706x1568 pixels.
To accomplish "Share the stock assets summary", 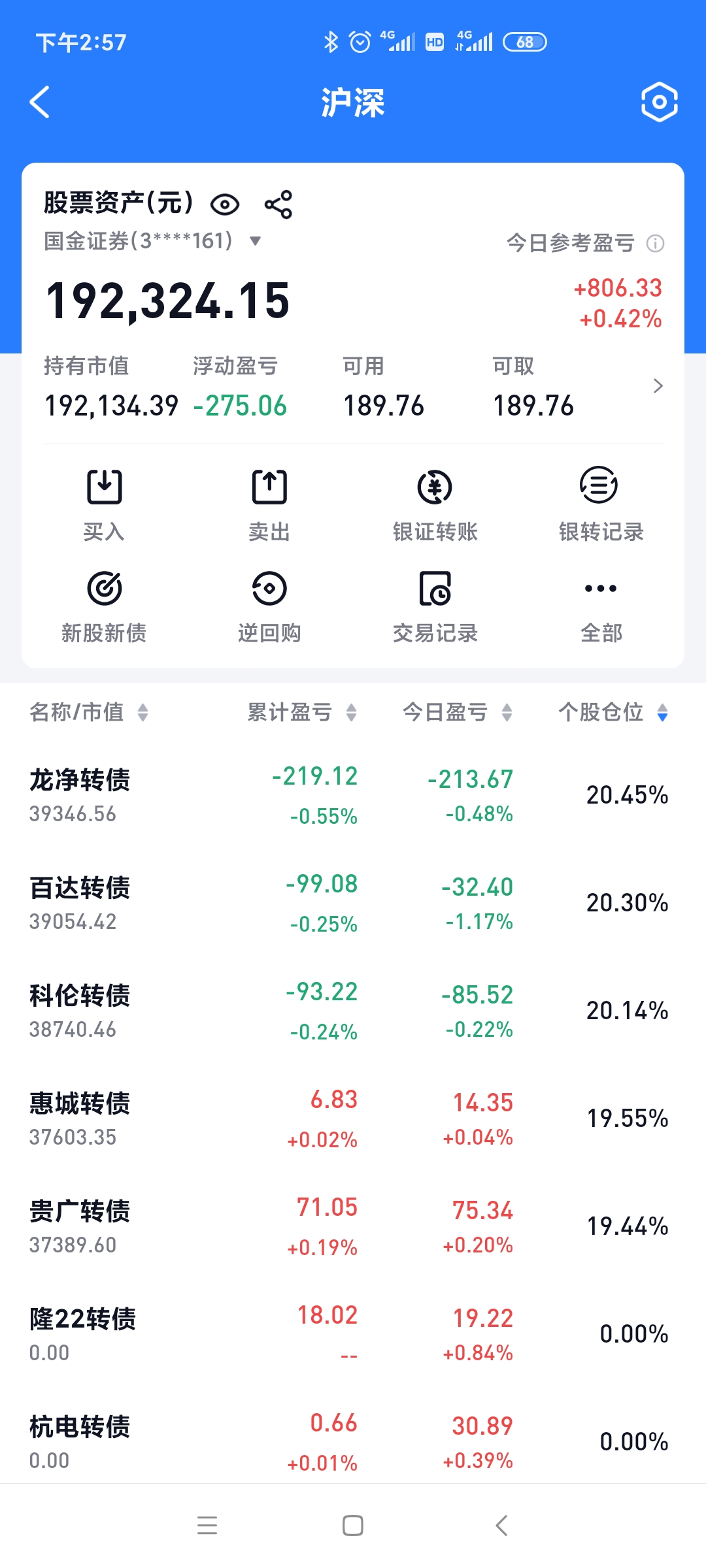I will pos(278,204).
